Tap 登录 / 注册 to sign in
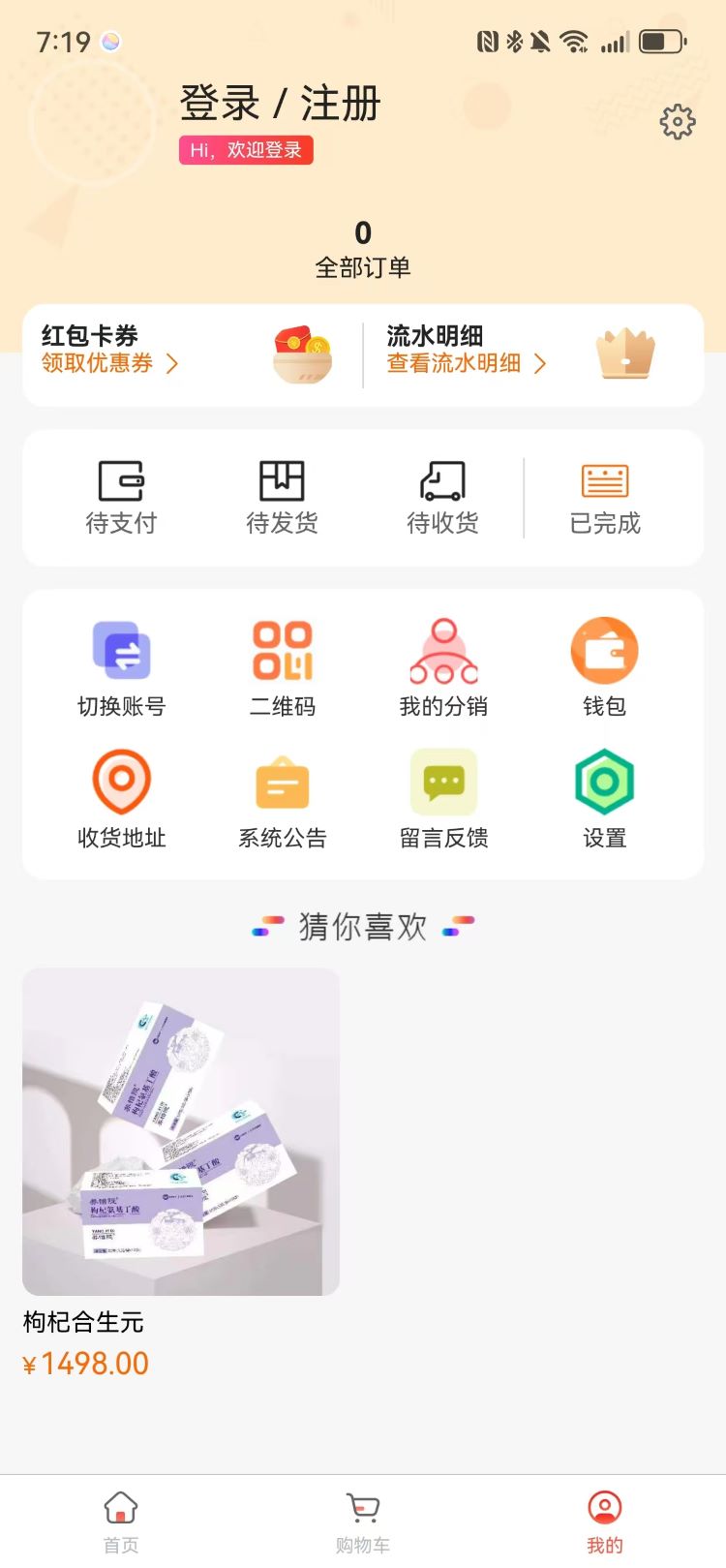The width and height of the screenshot is (726, 1568). pos(280,104)
